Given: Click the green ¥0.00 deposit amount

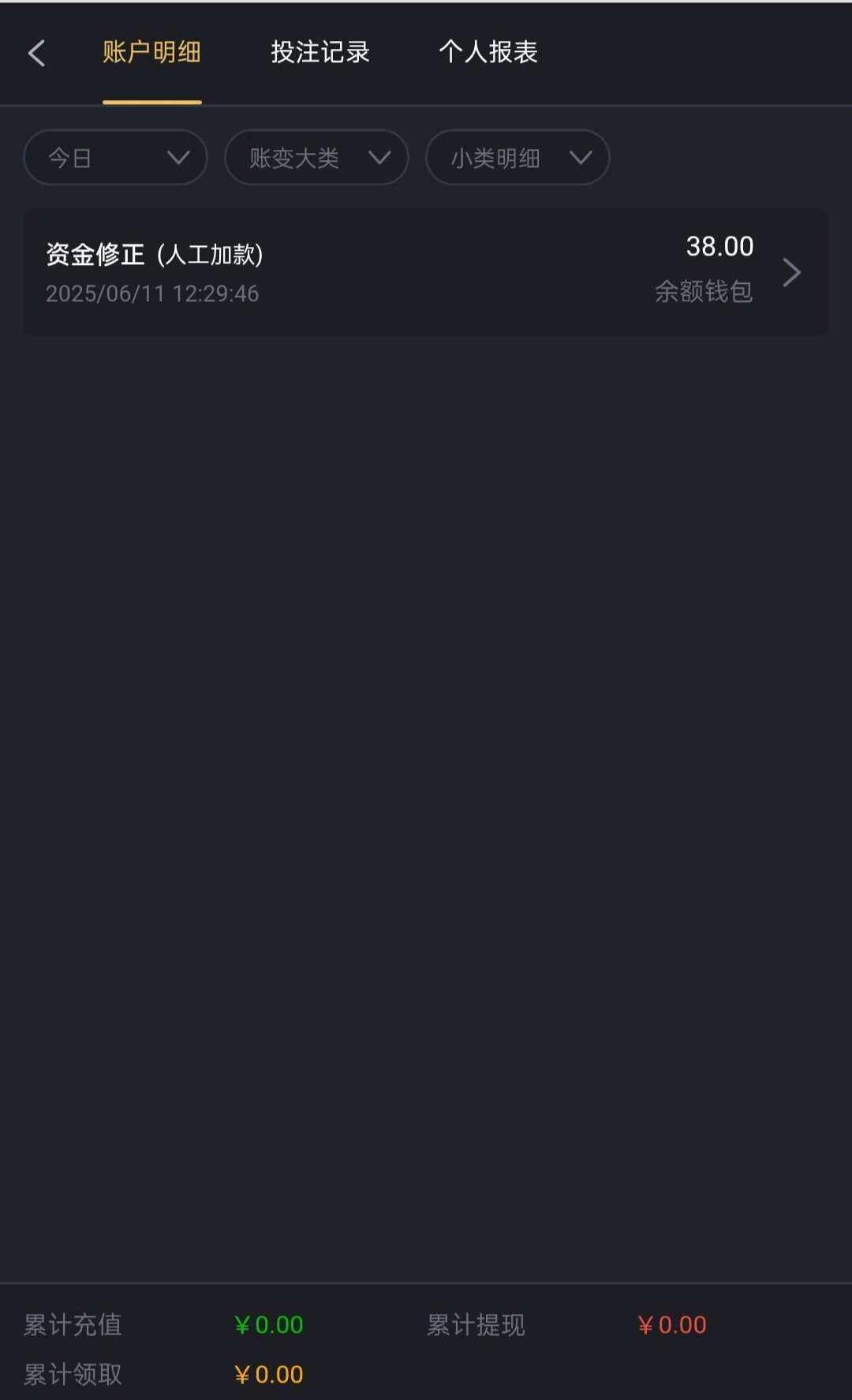Looking at the screenshot, I should click(x=267, y=1325).
